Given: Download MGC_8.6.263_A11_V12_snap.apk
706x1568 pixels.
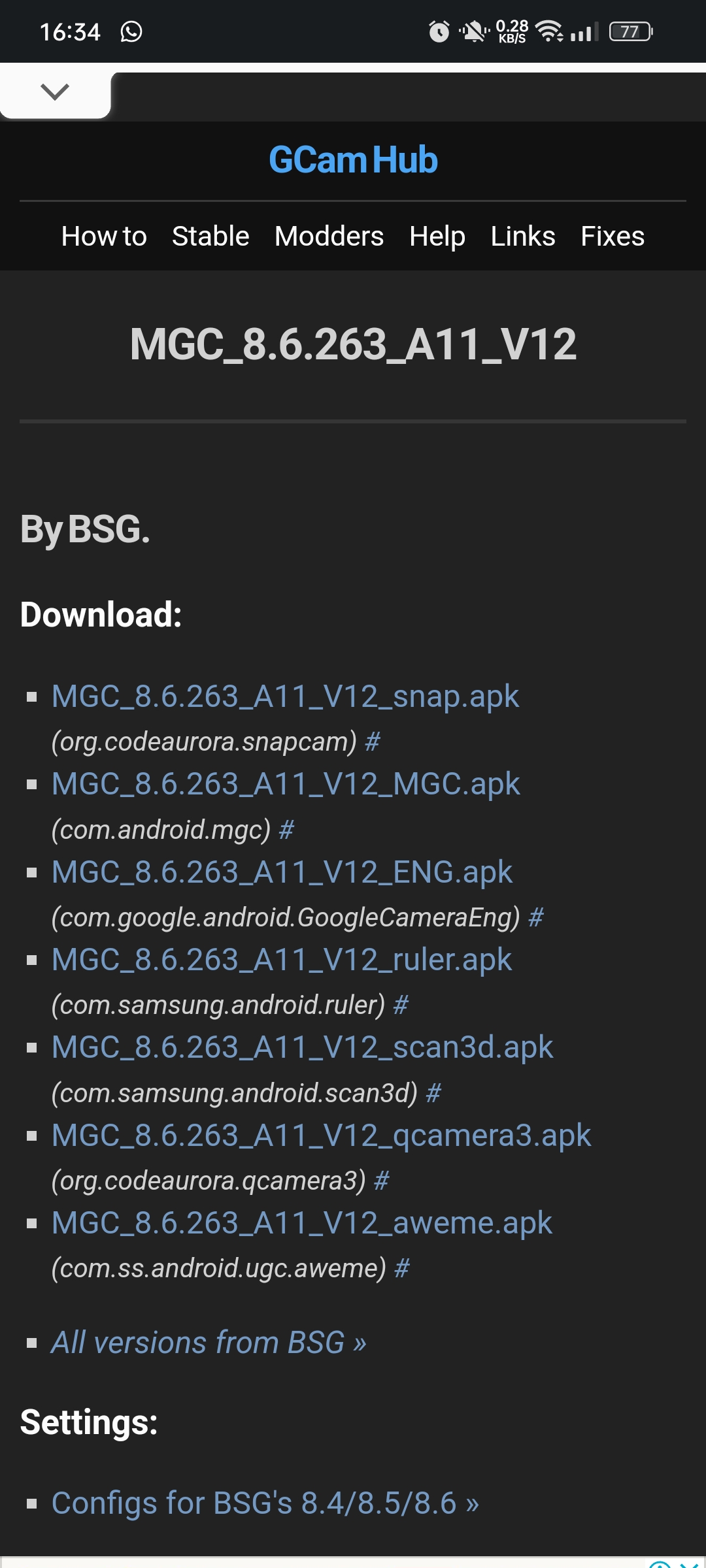Looking at the screenshot, I should click(x=285, y=696).
